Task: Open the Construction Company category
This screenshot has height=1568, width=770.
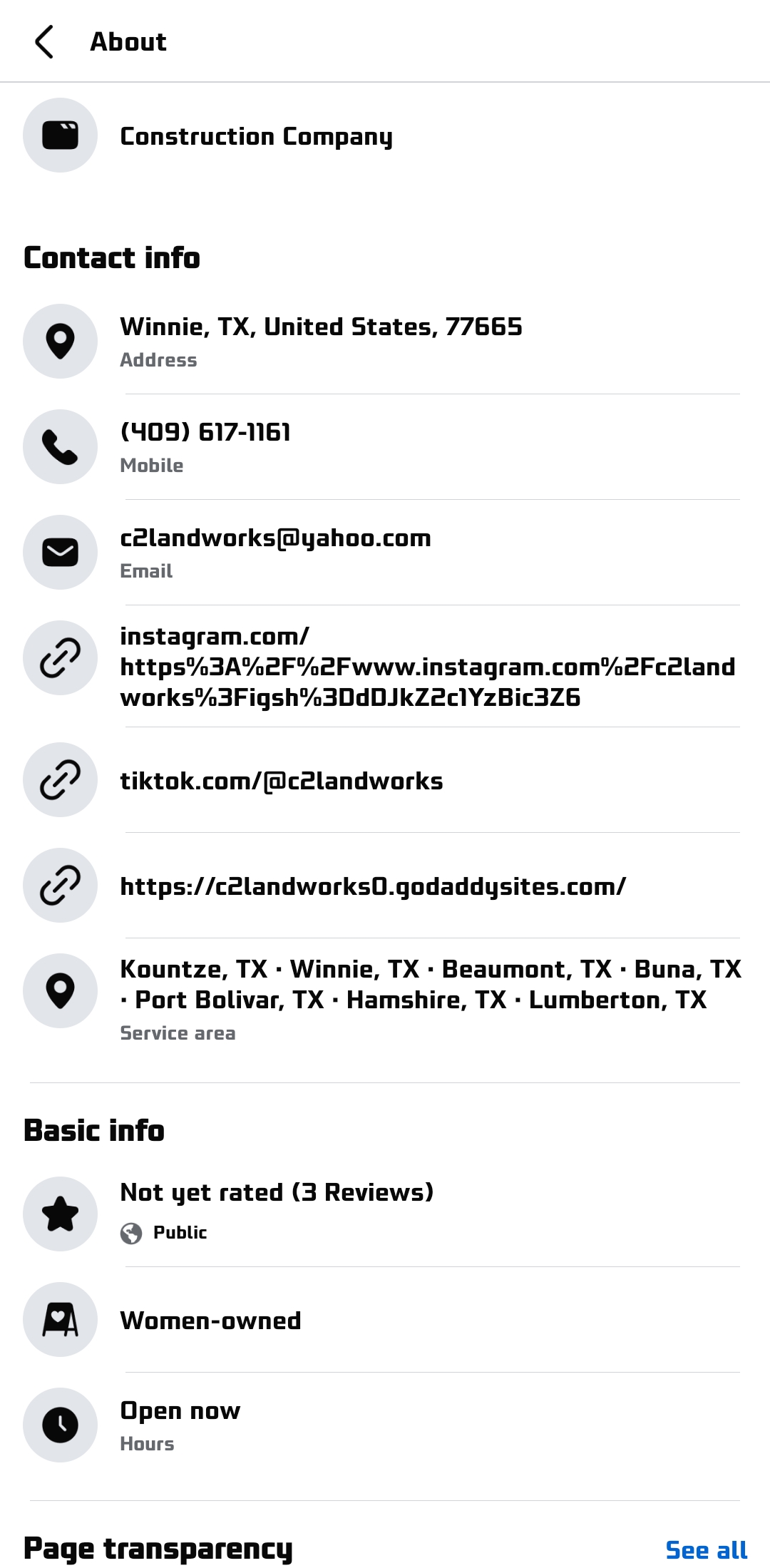Action: pyautogui.click(x=256, y=136)
